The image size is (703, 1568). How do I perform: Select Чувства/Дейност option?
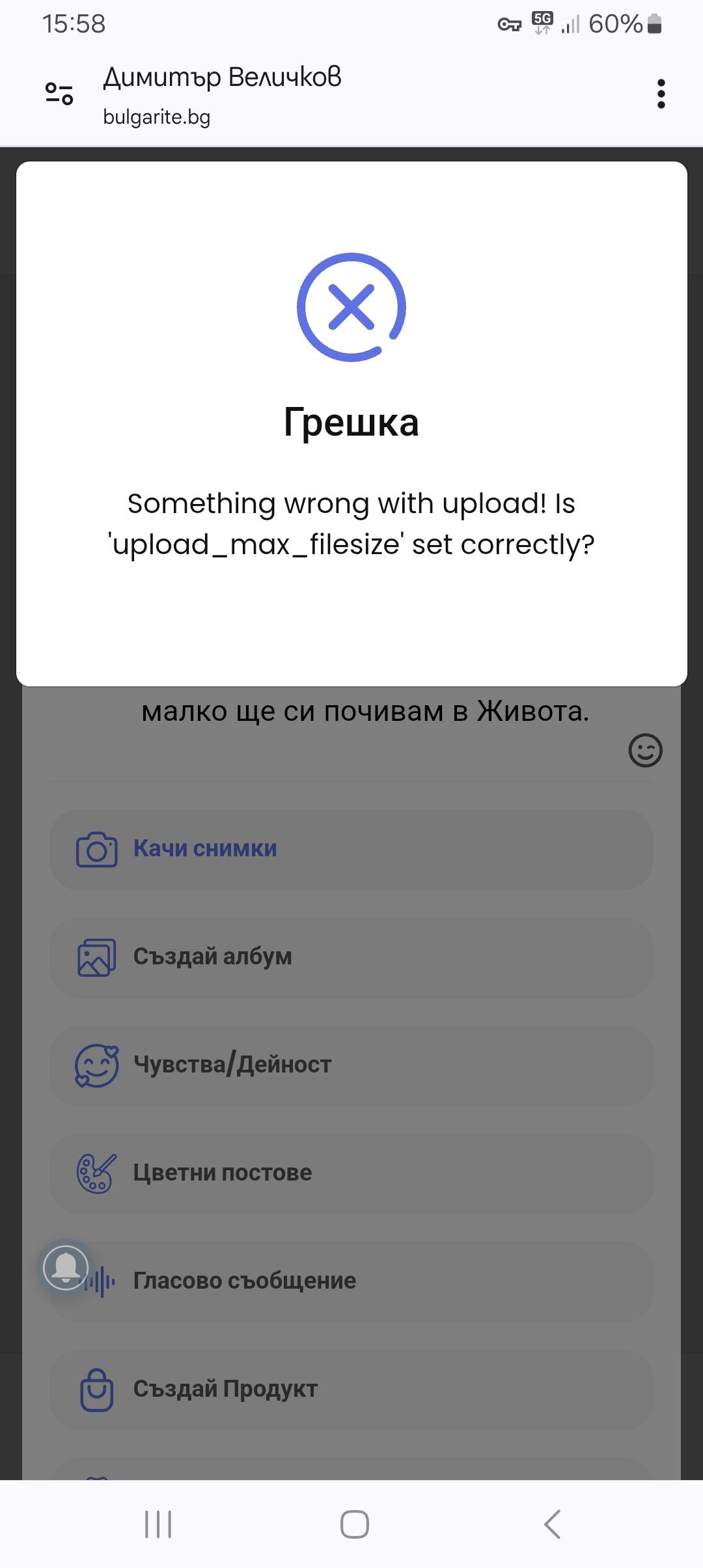pos(351,1065)
